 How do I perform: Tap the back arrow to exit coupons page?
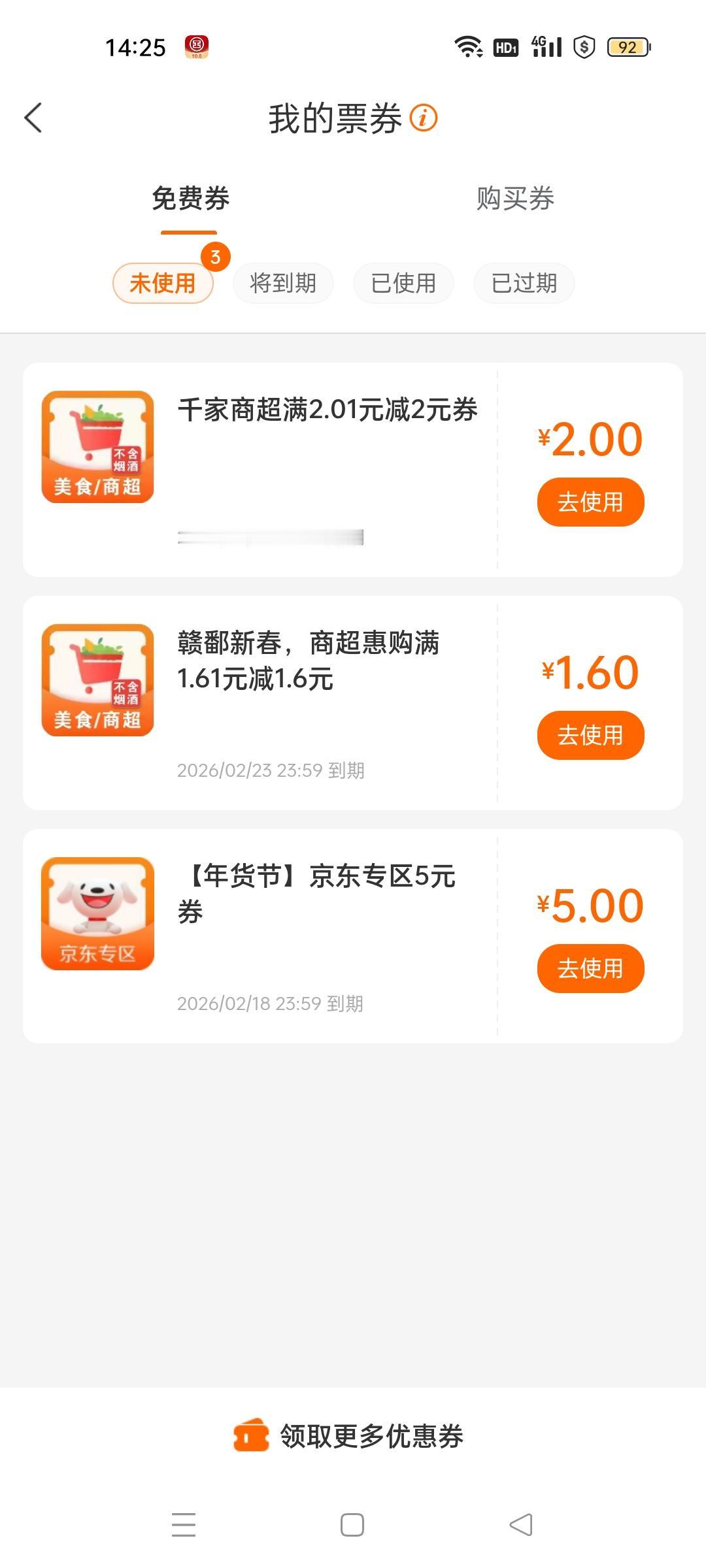[32, 118]
